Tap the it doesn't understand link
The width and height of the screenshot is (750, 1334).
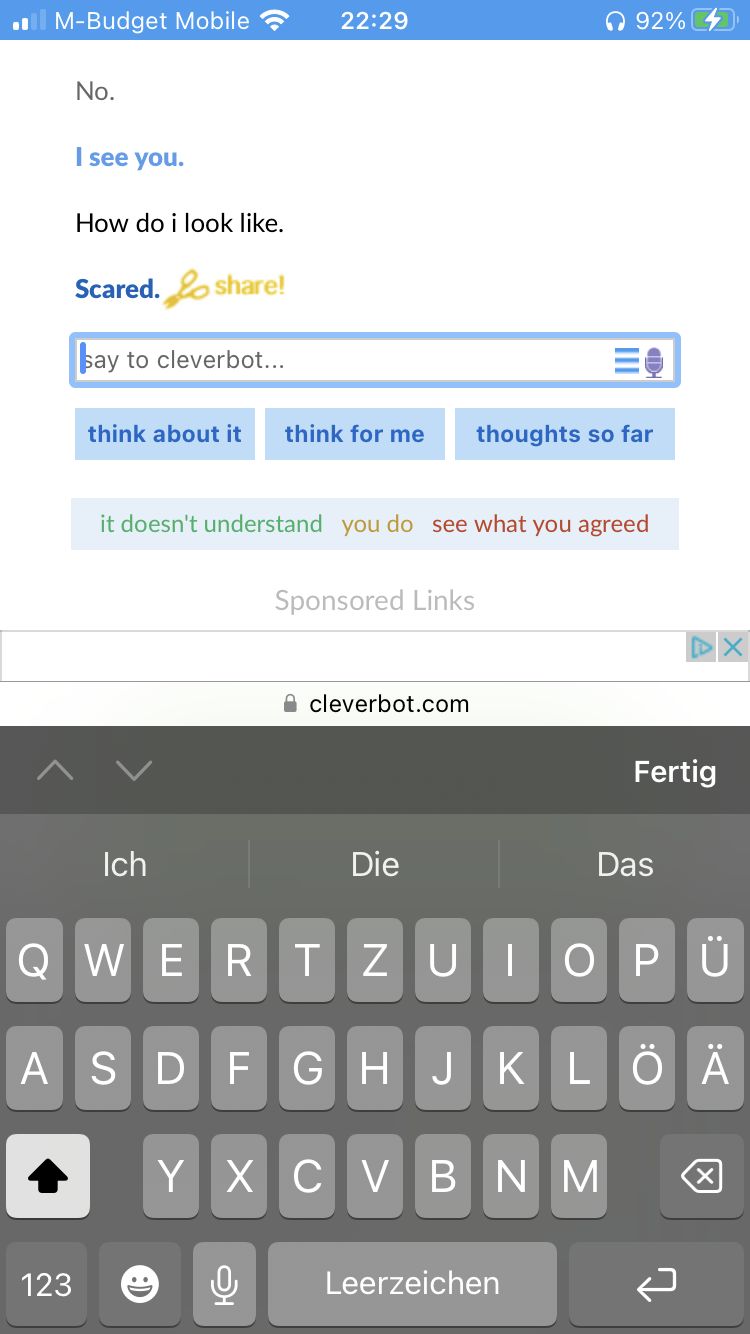pos(211,524)
